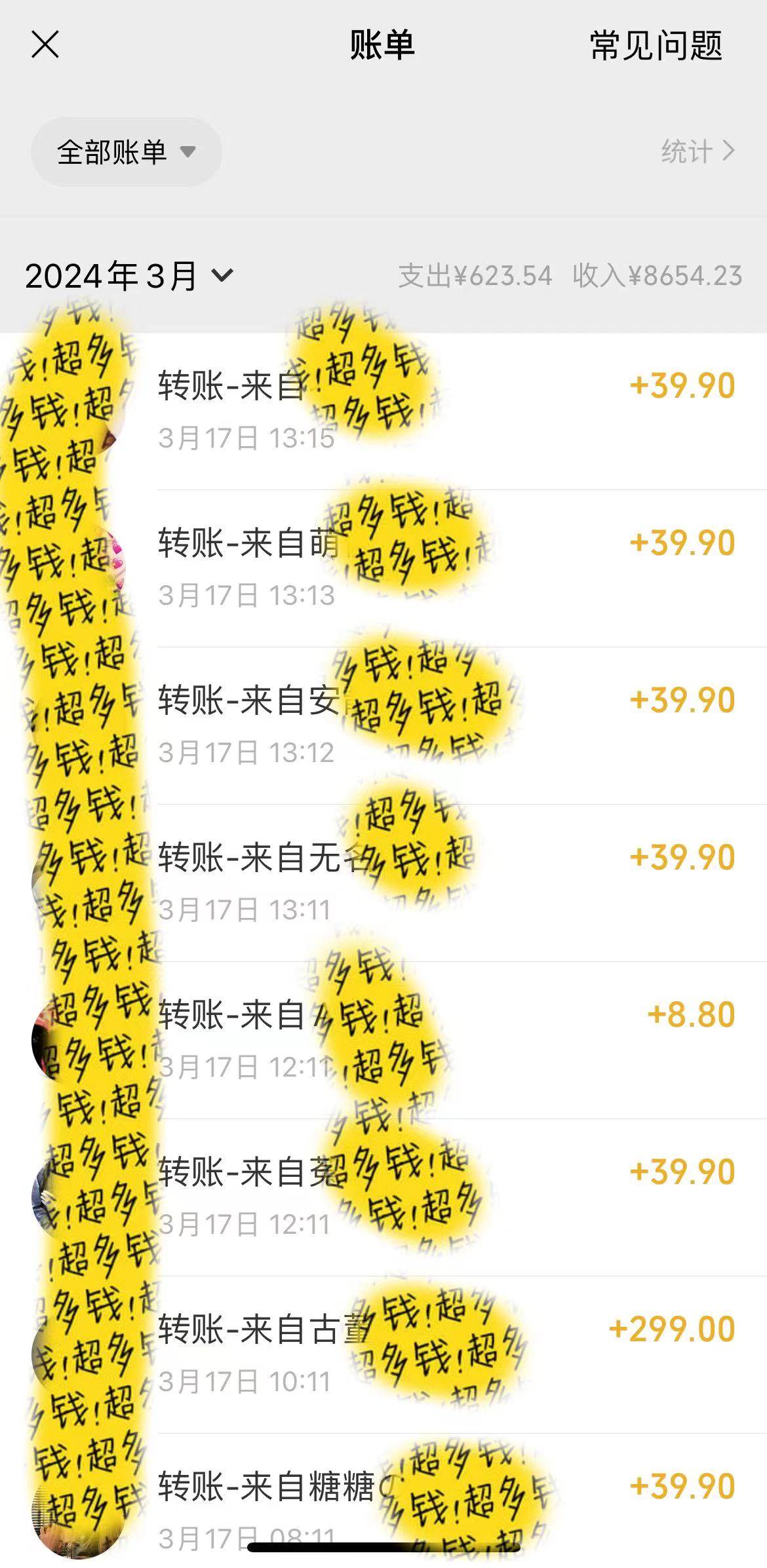The height and width of the screenshot is (1568, 767).
Task: Tap the down arrow beside 全部账单
Action: pyautogui.click(x=189, y=152)
